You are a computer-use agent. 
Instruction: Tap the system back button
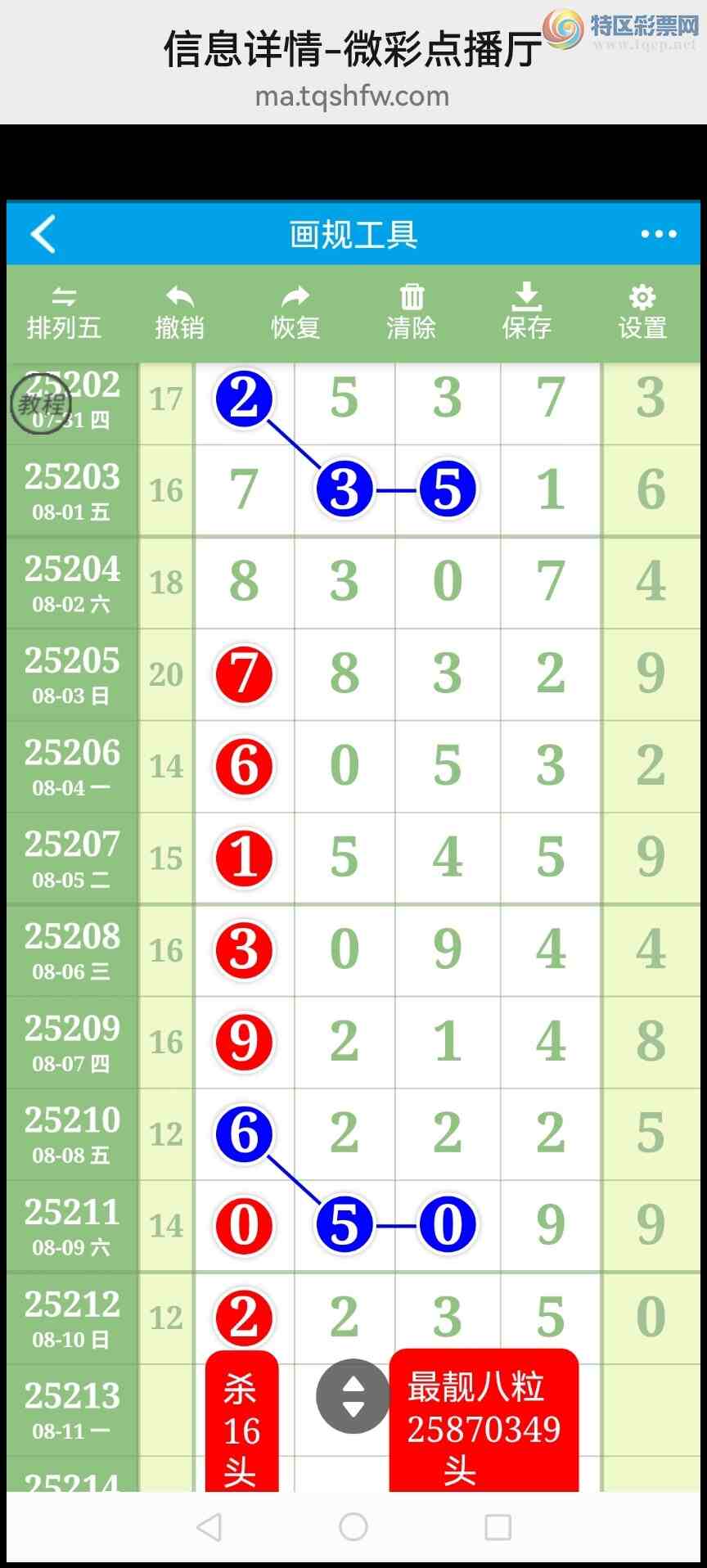click(209, 1526)
